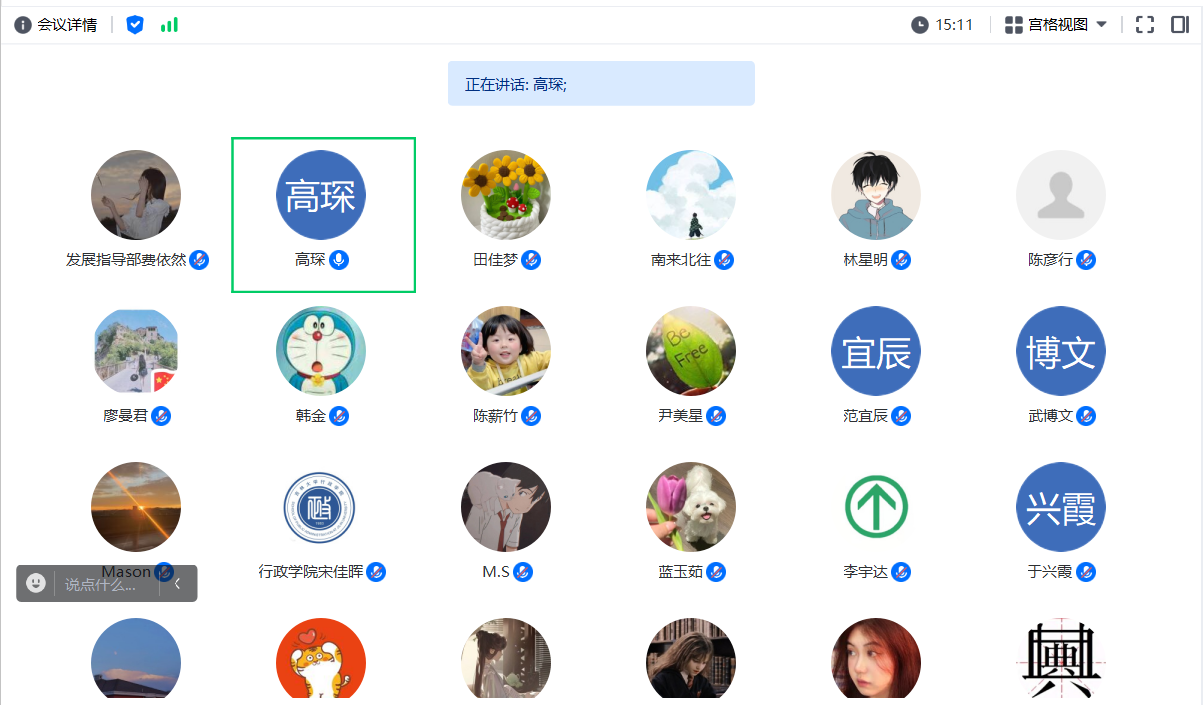Open the emoji reaction picker
The image size is (1203, 706).
36,583
